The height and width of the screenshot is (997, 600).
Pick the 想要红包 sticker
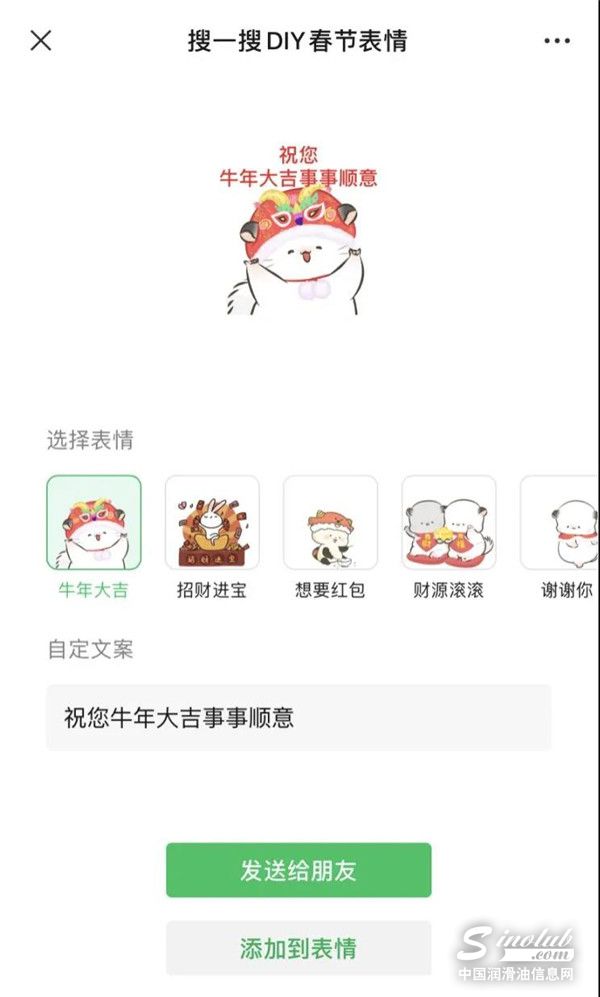click(x=330, y=523)
